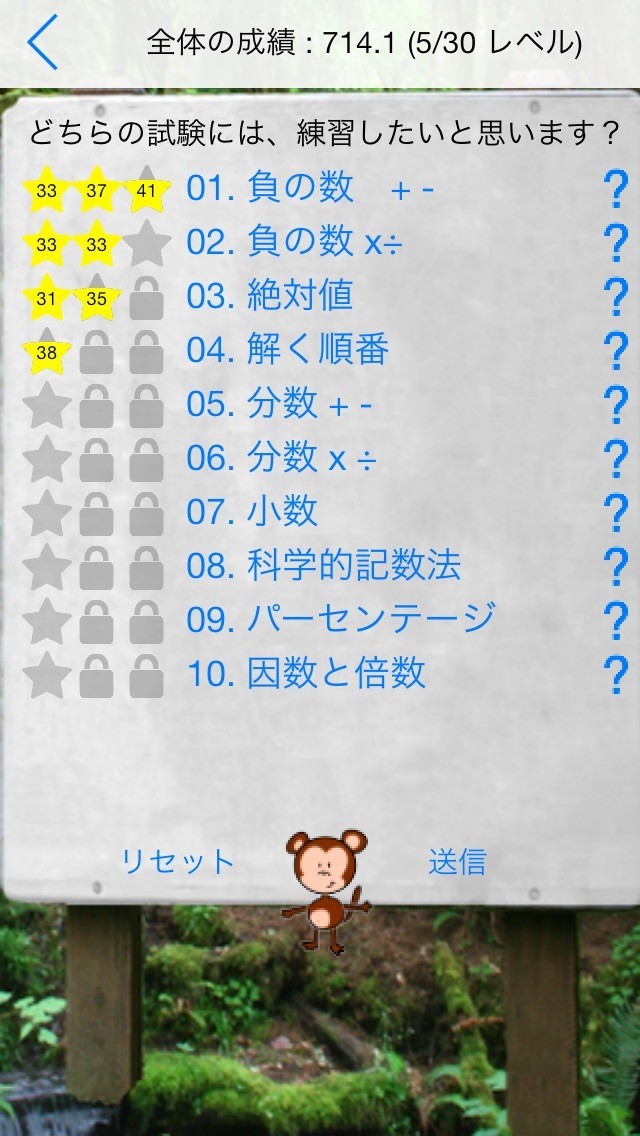
Task: View help for 10. 因数と倍数
Action: point(615,674)
